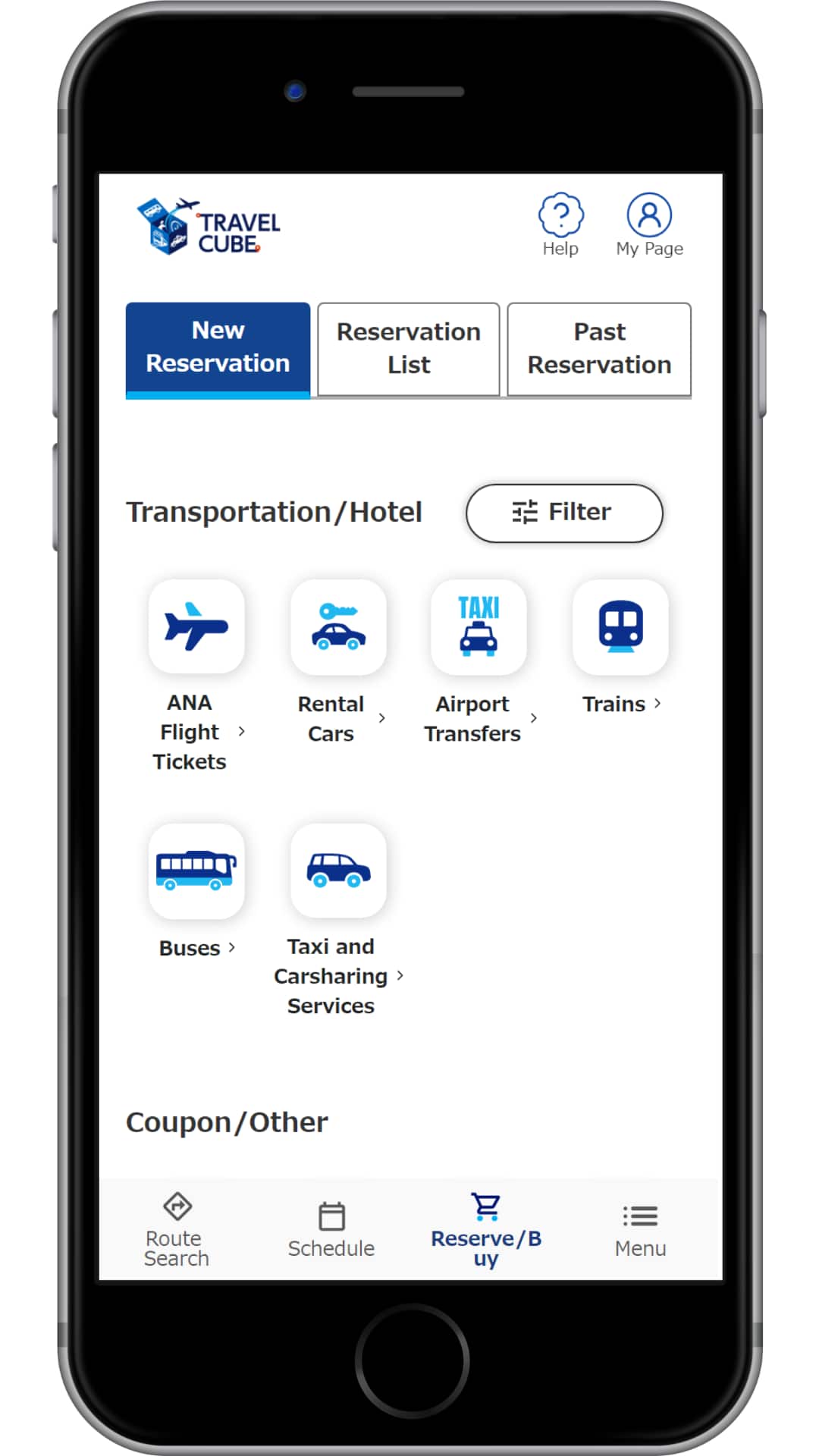Select the New Reservation tab
The width and height of the screenshot is (819, 1456).
(218, 349)
